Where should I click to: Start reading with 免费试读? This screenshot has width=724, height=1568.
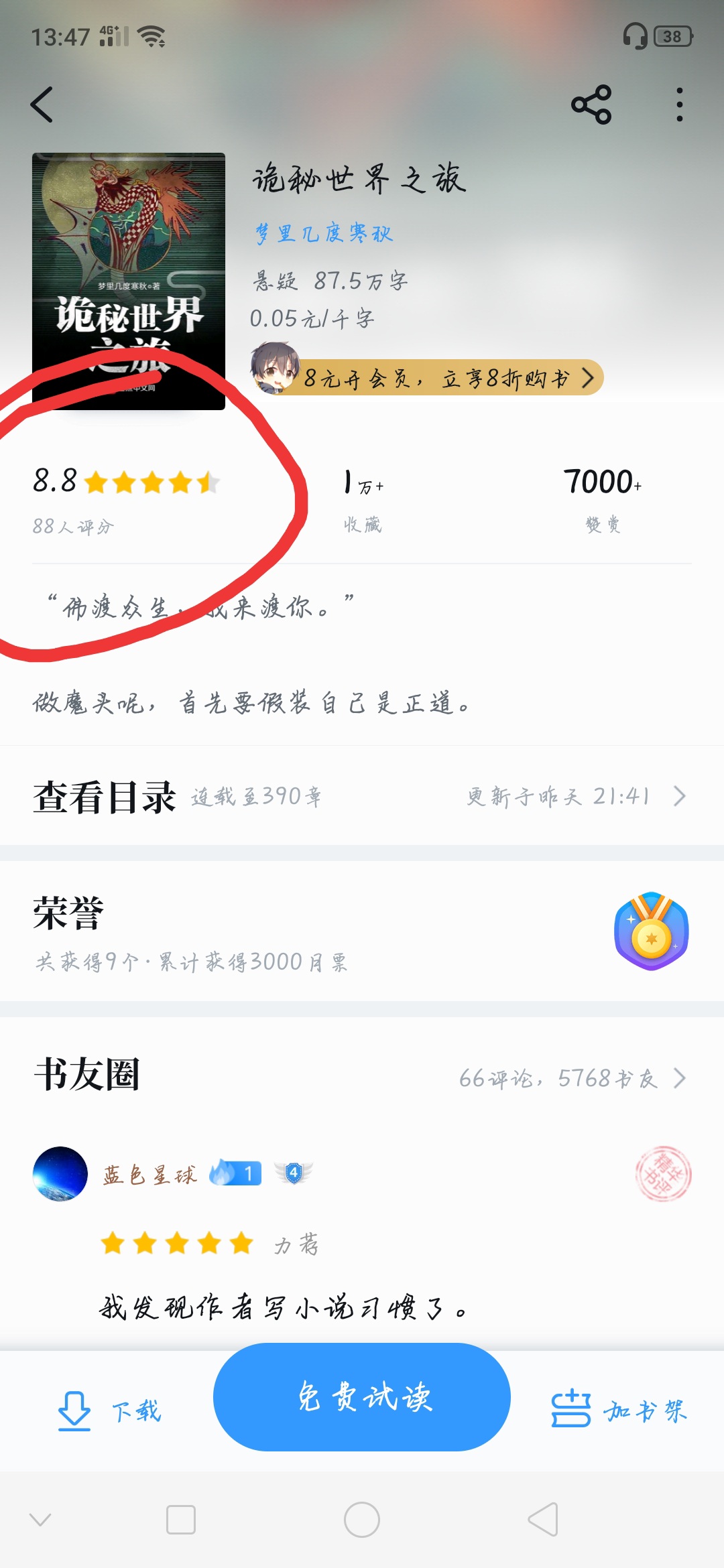coord(362,1398)
